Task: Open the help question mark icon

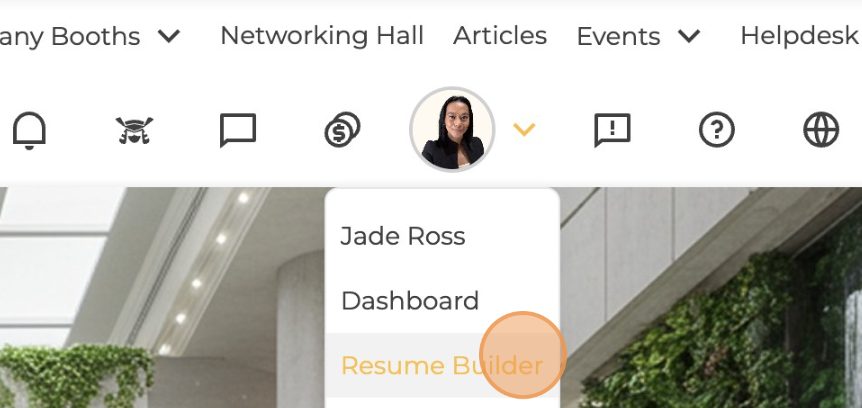Action: (x=716, y=130)
